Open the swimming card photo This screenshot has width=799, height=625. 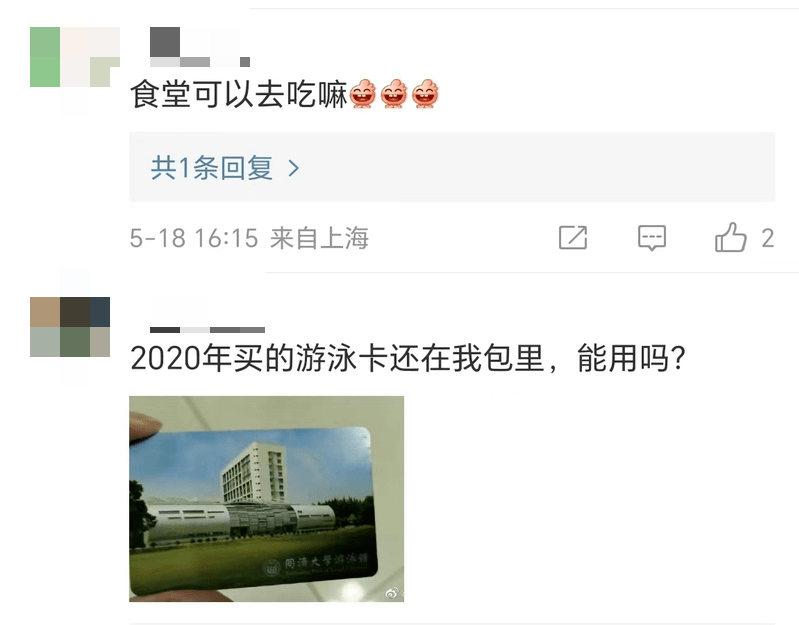click(266, 498)
